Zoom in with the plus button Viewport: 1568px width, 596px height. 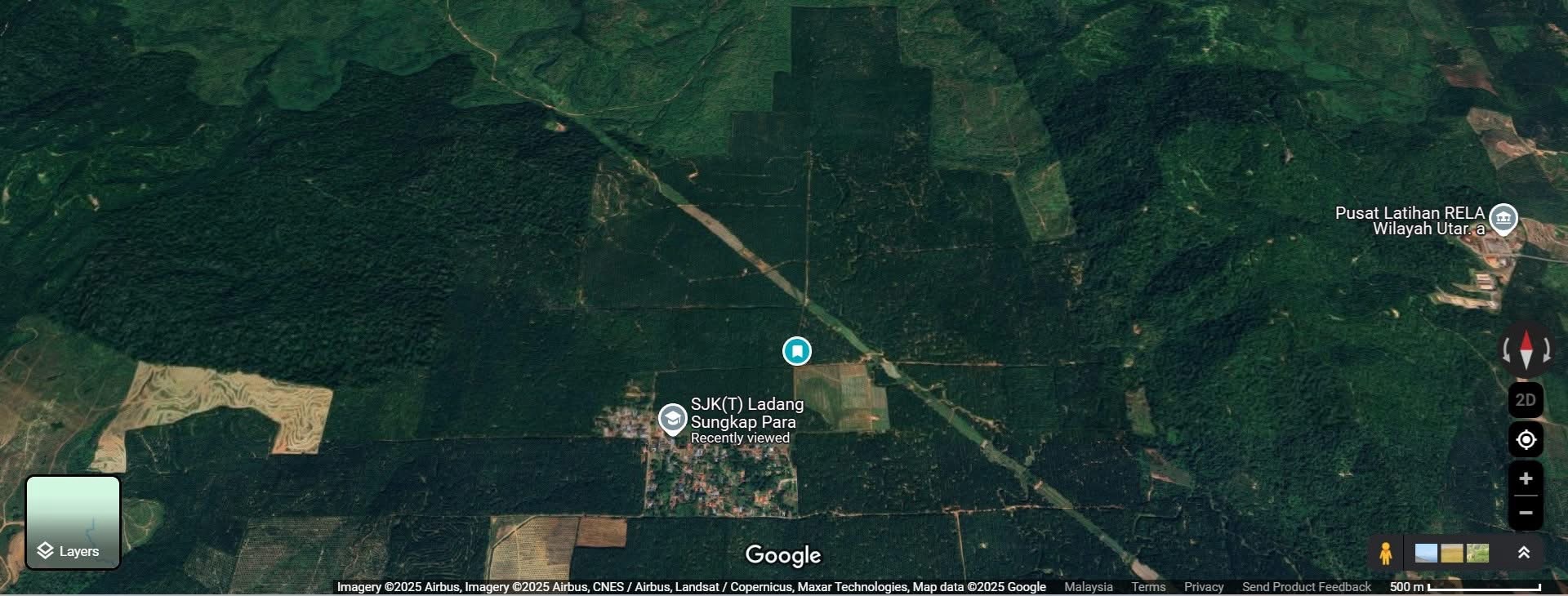tap(1526, 479)
